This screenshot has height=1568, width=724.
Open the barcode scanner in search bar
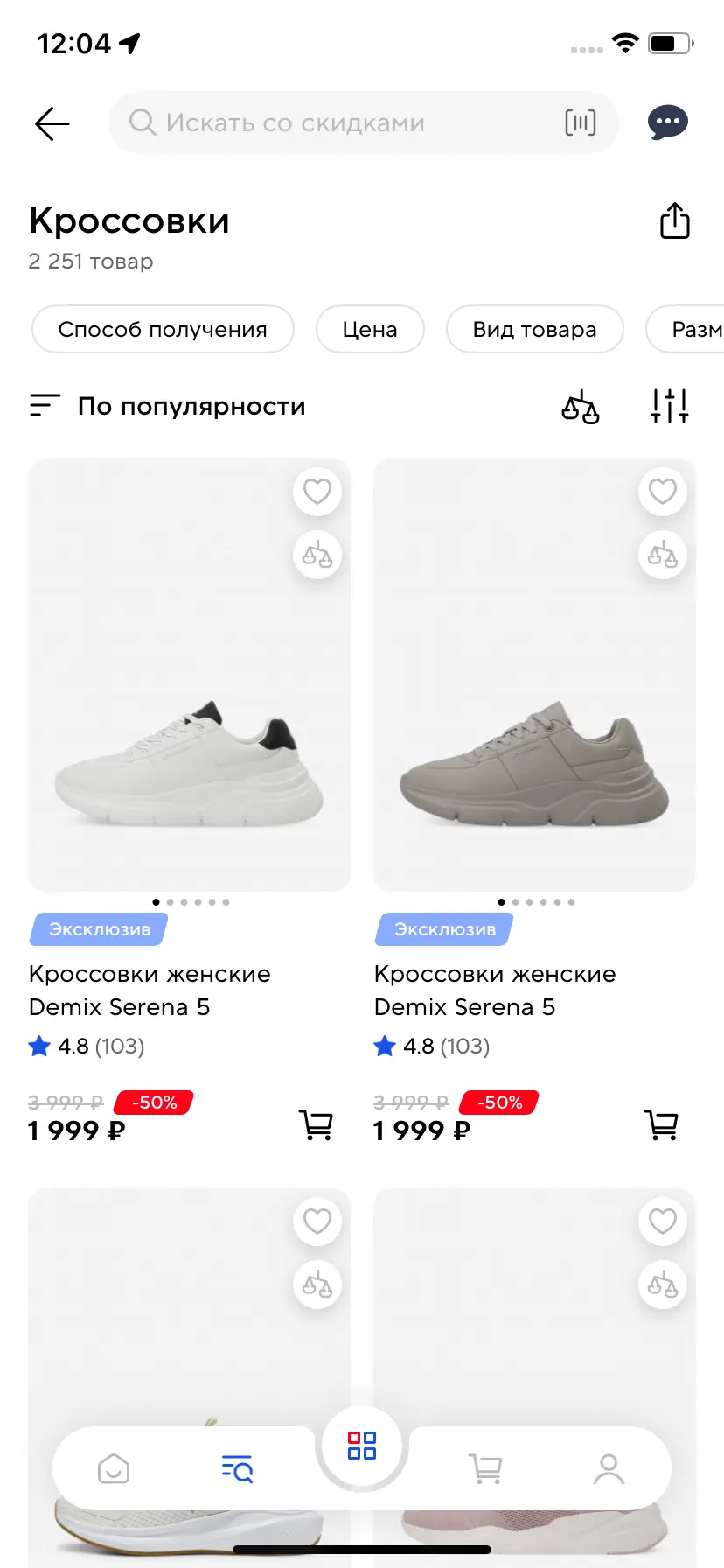[581, 122]
